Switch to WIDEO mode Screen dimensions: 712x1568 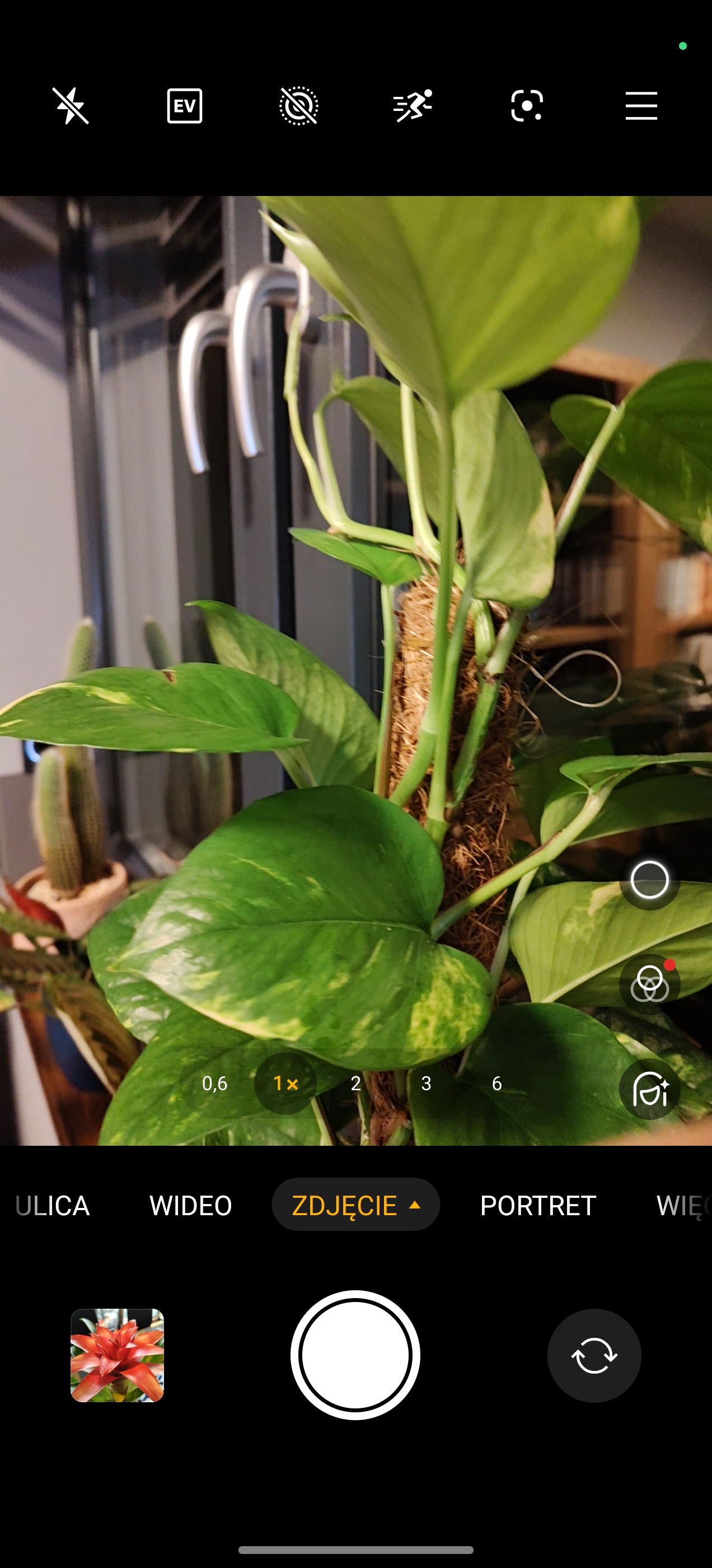(x=190, y=1205)
